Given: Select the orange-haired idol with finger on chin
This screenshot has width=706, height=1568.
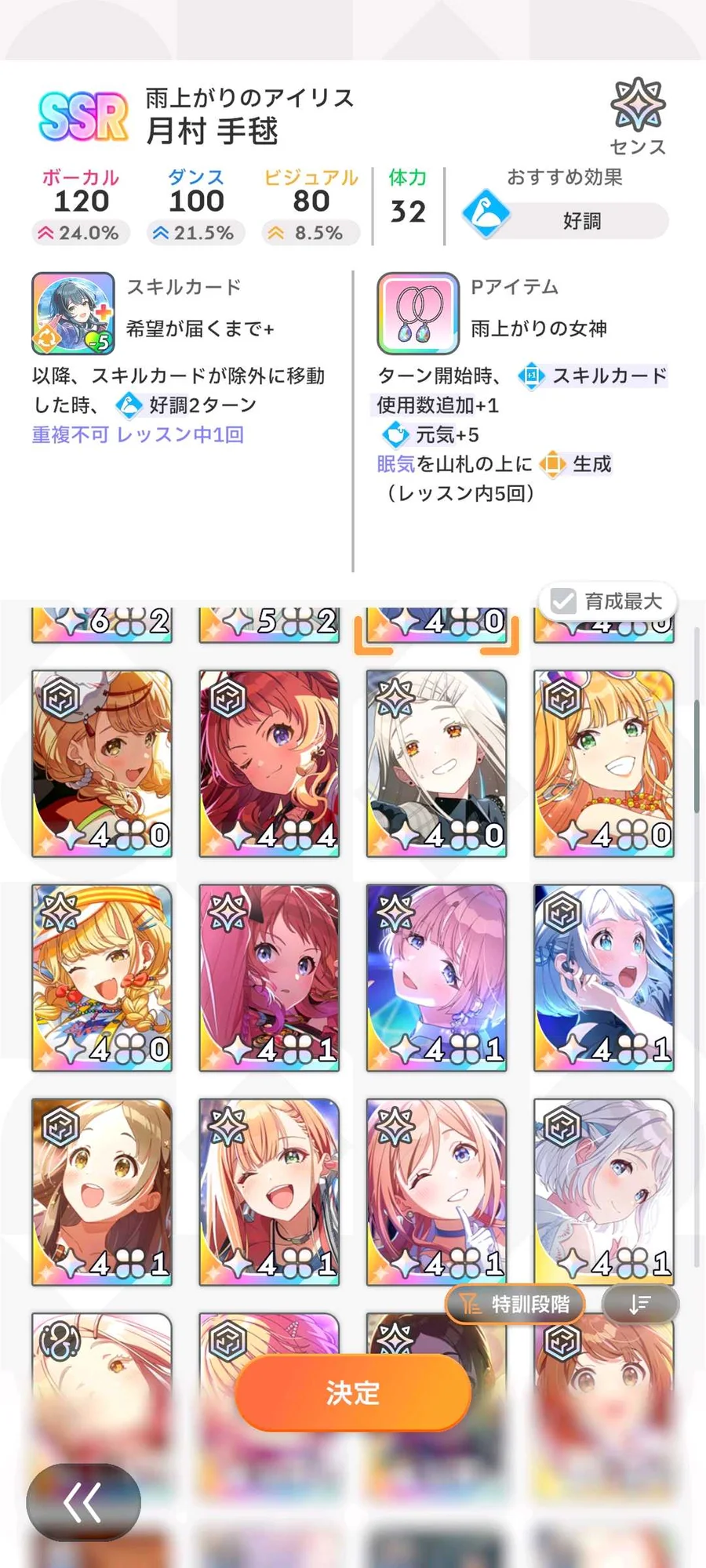Looking at the screenshot, I should click(x=436, y=1192).
